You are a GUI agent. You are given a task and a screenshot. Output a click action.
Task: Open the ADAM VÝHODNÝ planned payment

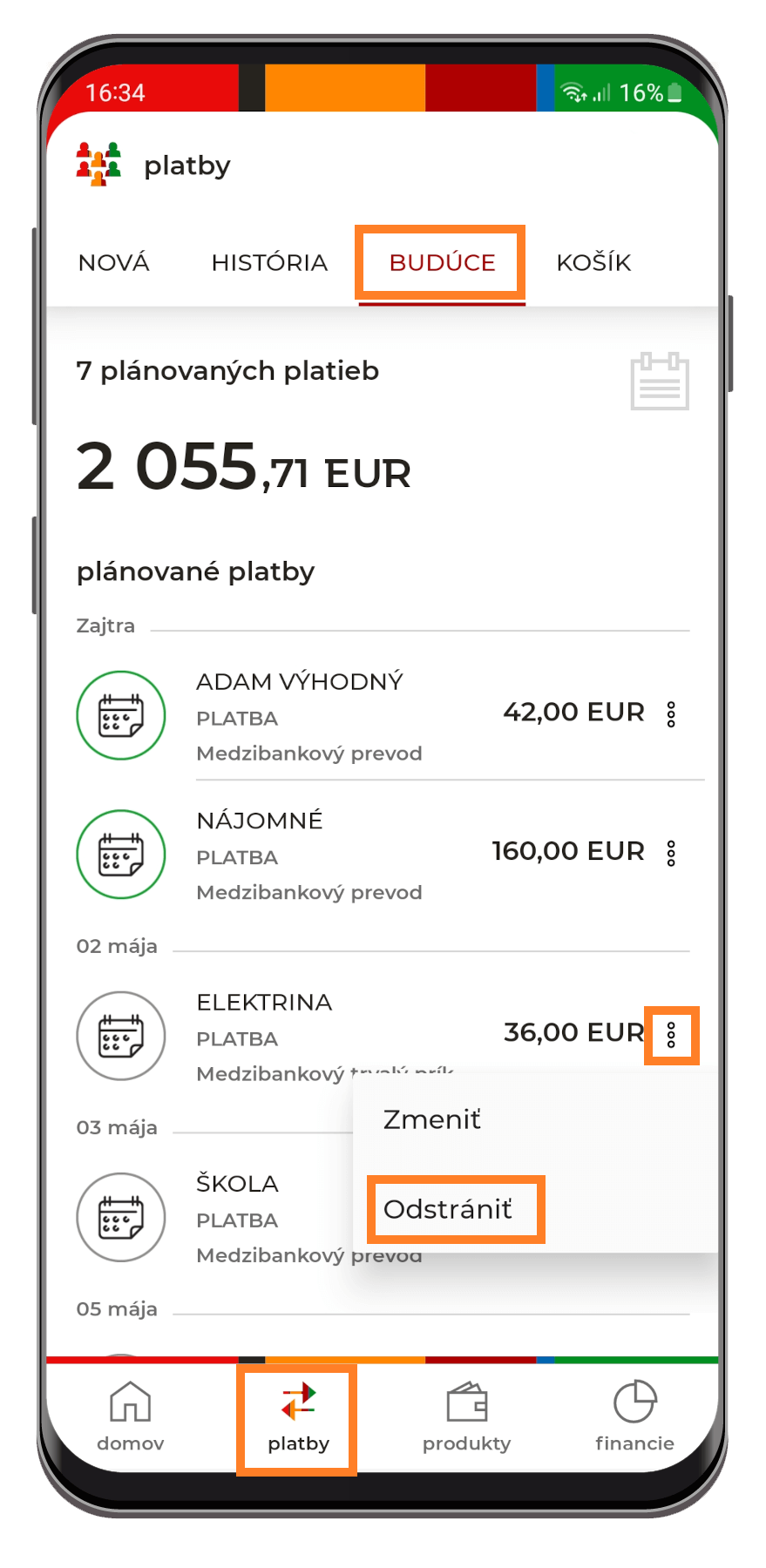[x=309, y=715]
